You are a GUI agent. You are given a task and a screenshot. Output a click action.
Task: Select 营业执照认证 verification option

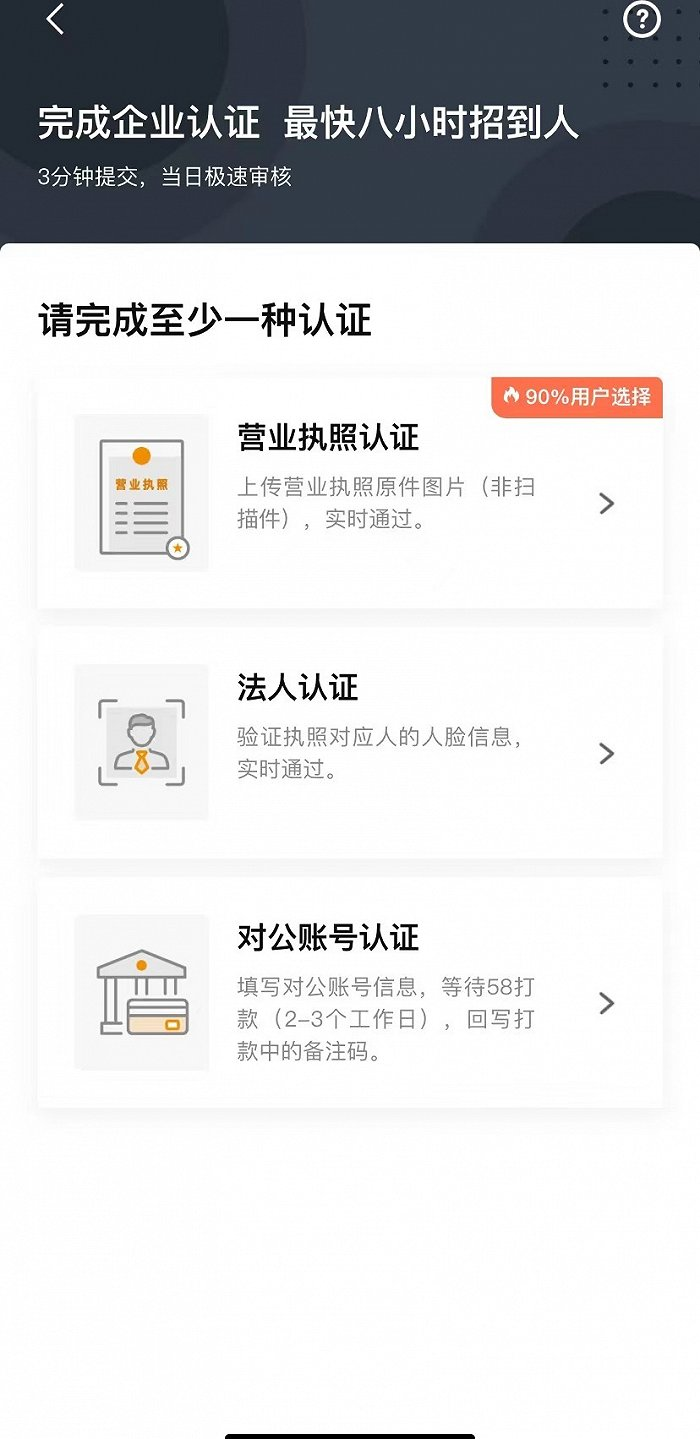point(349,492)
